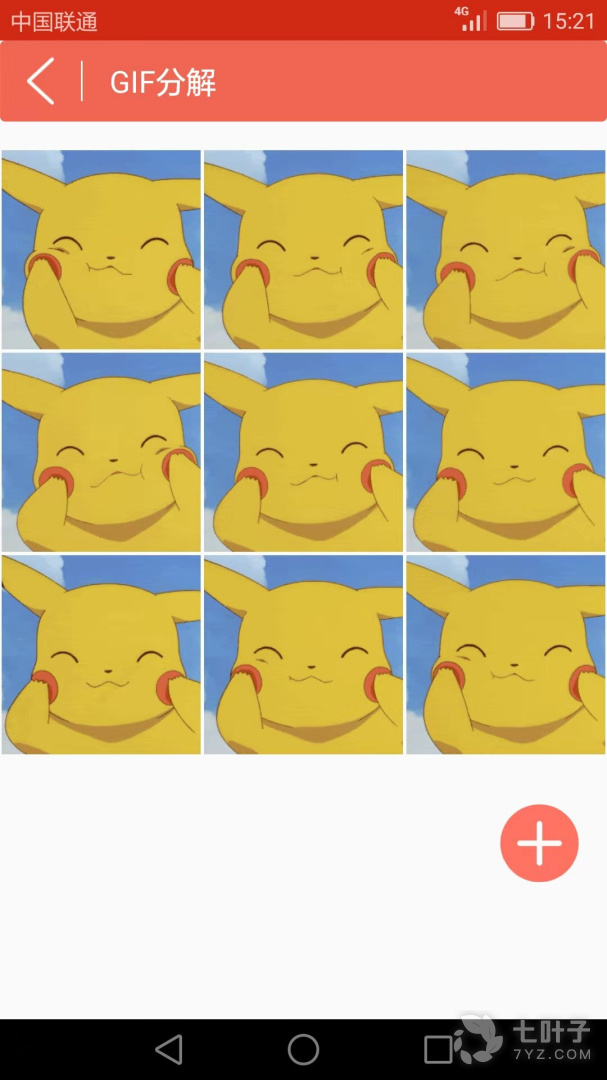Image resolution: width=607 pixels, height=1080 pixels.
Task: Go back using the app bar arrow
Action: coord(40,81)
